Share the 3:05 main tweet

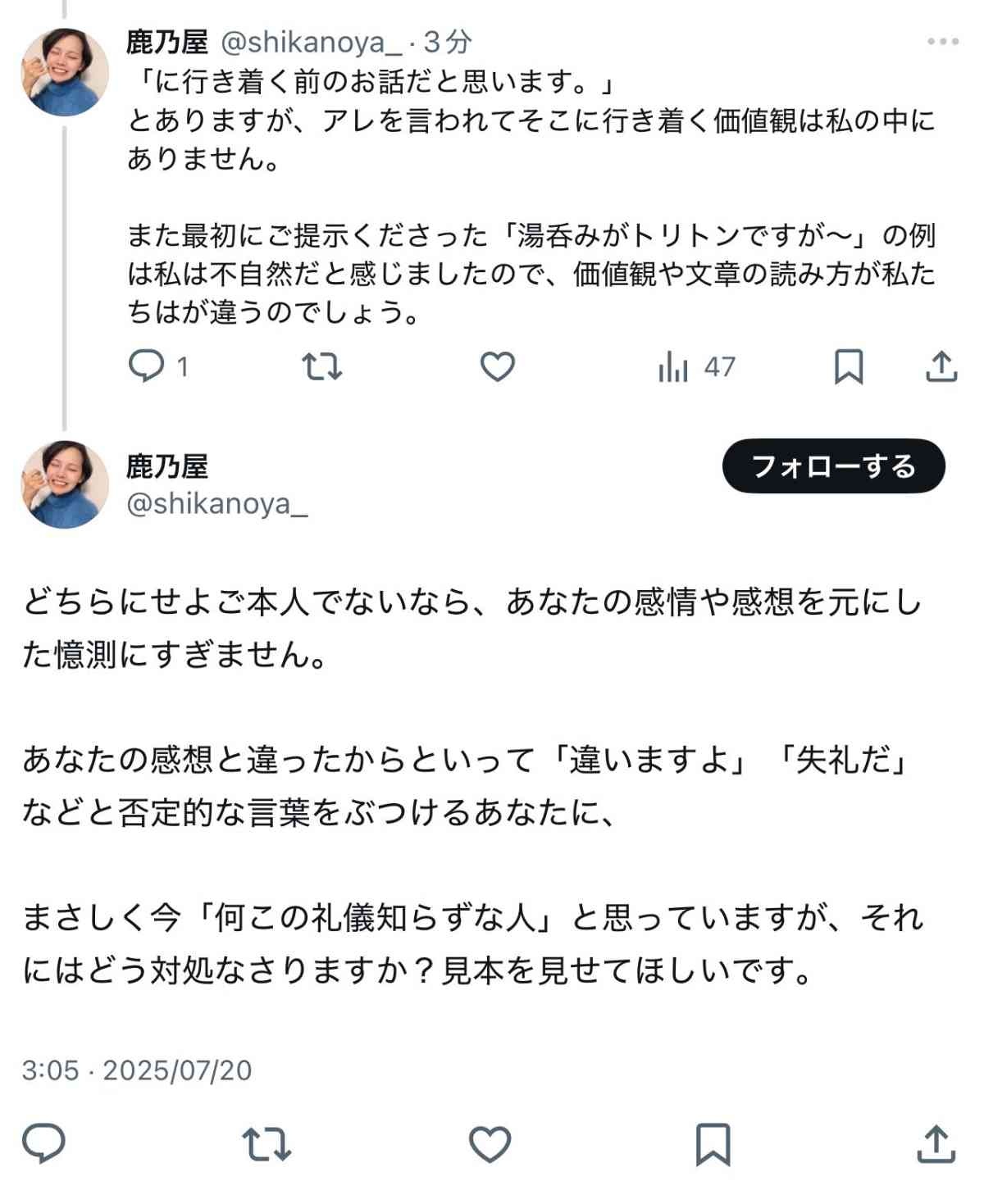pyautogui.click(x=936, y=1143)
